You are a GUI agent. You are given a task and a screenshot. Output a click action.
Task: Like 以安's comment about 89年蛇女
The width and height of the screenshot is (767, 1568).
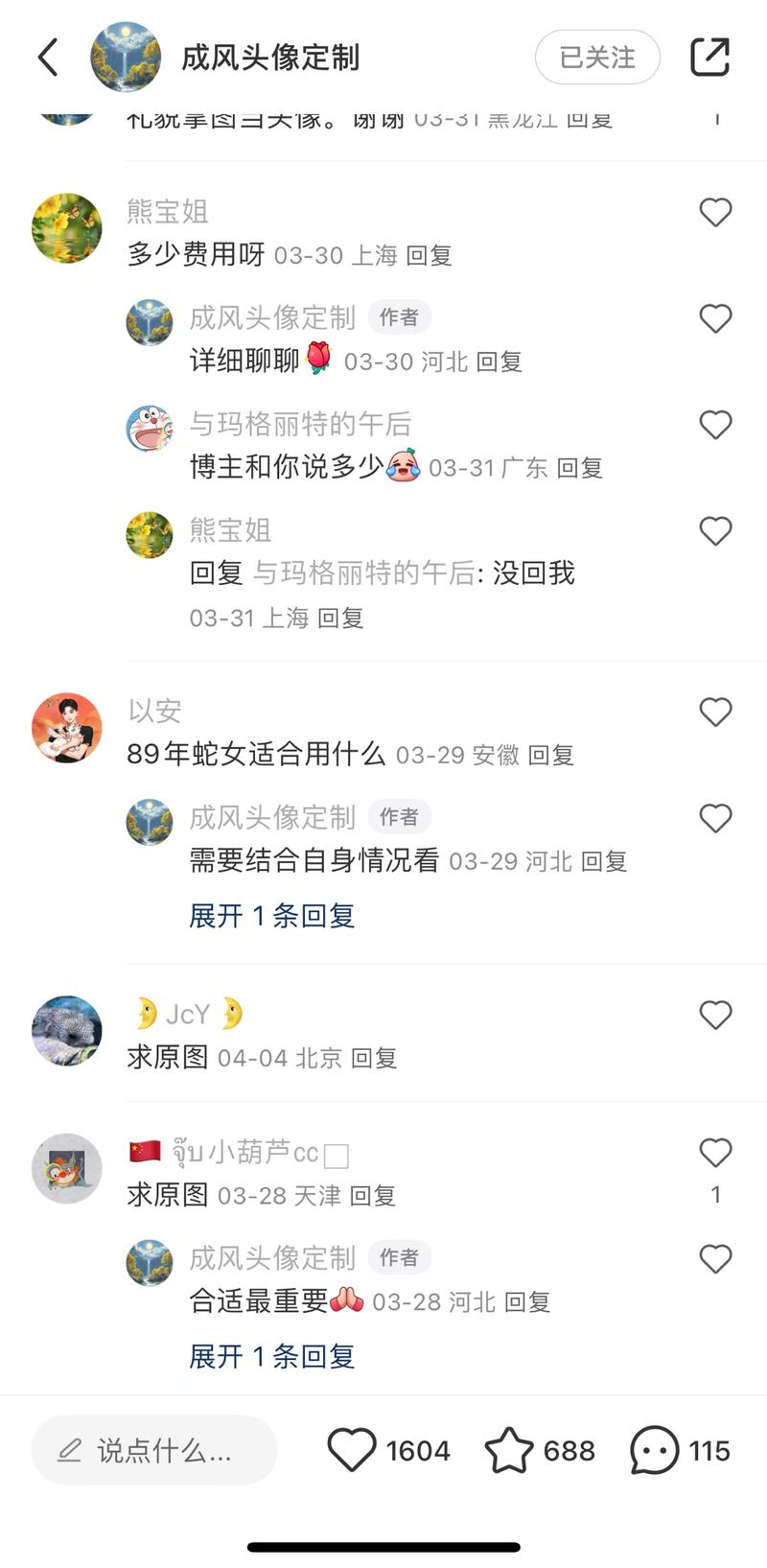pyautogui.click(x=715, y=713)
